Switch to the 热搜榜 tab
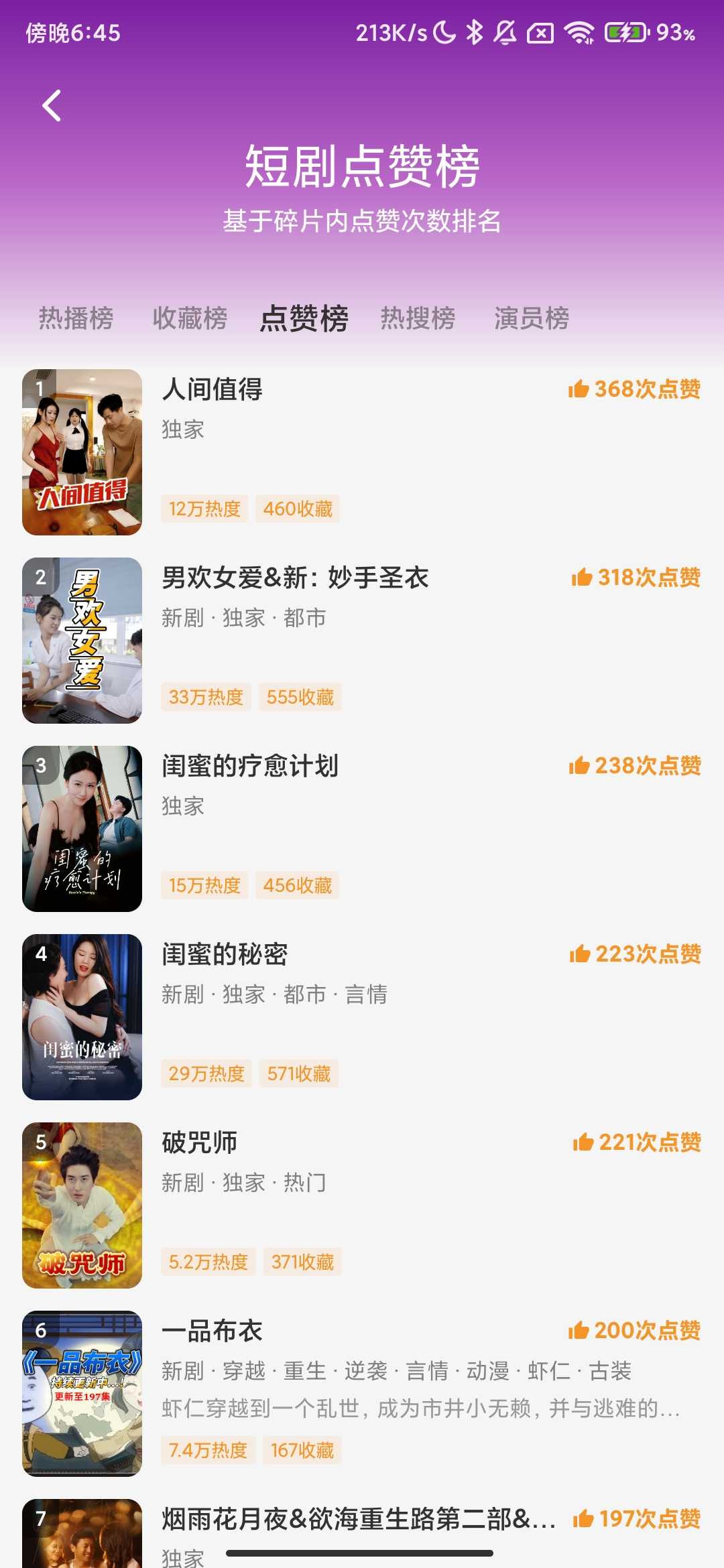The width and height of the screenshot is (724, 1568). coord(418,318)
